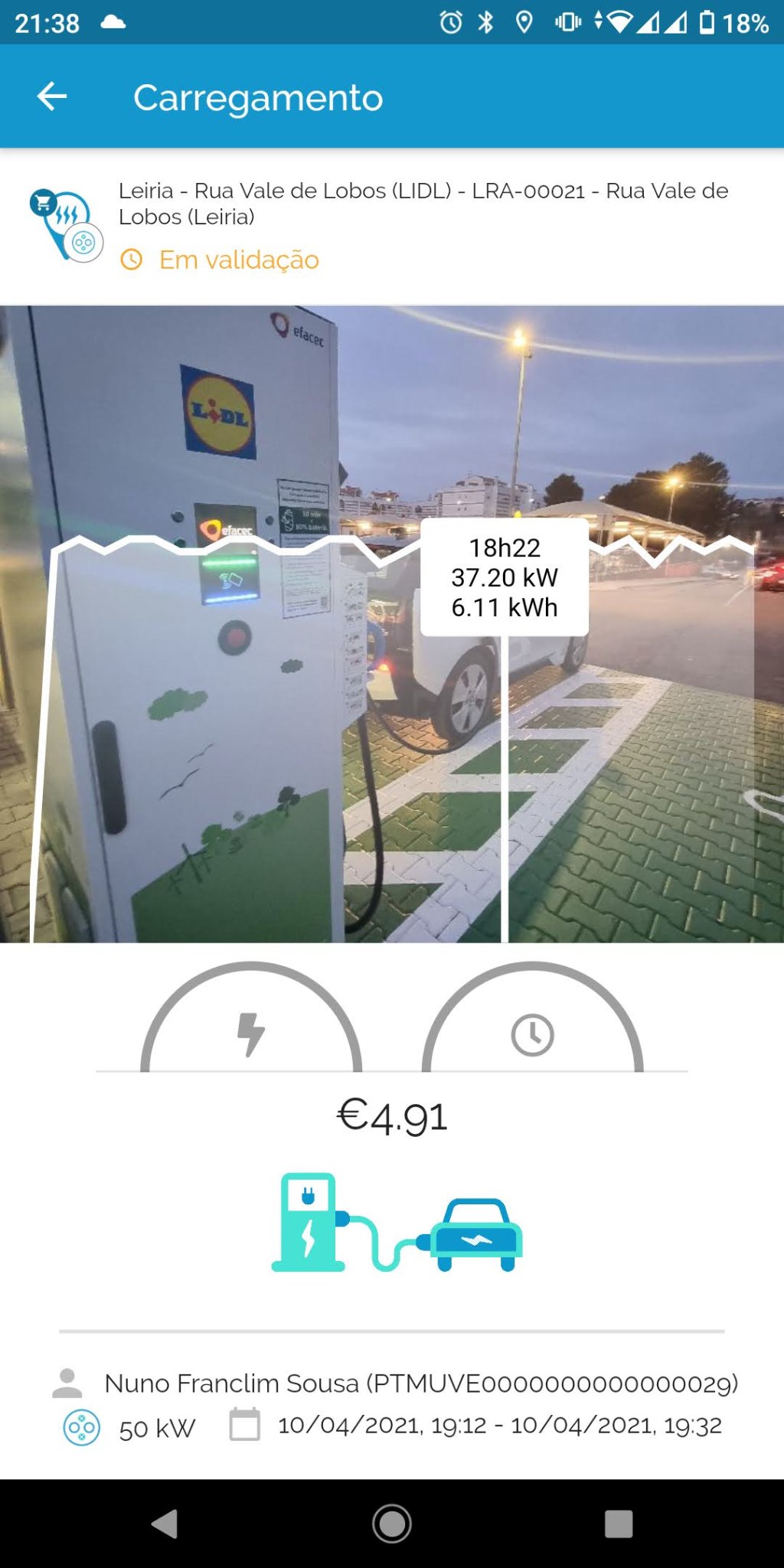Tap the system back button
Screen dimensions: 784x1568
coord(165,1523)
